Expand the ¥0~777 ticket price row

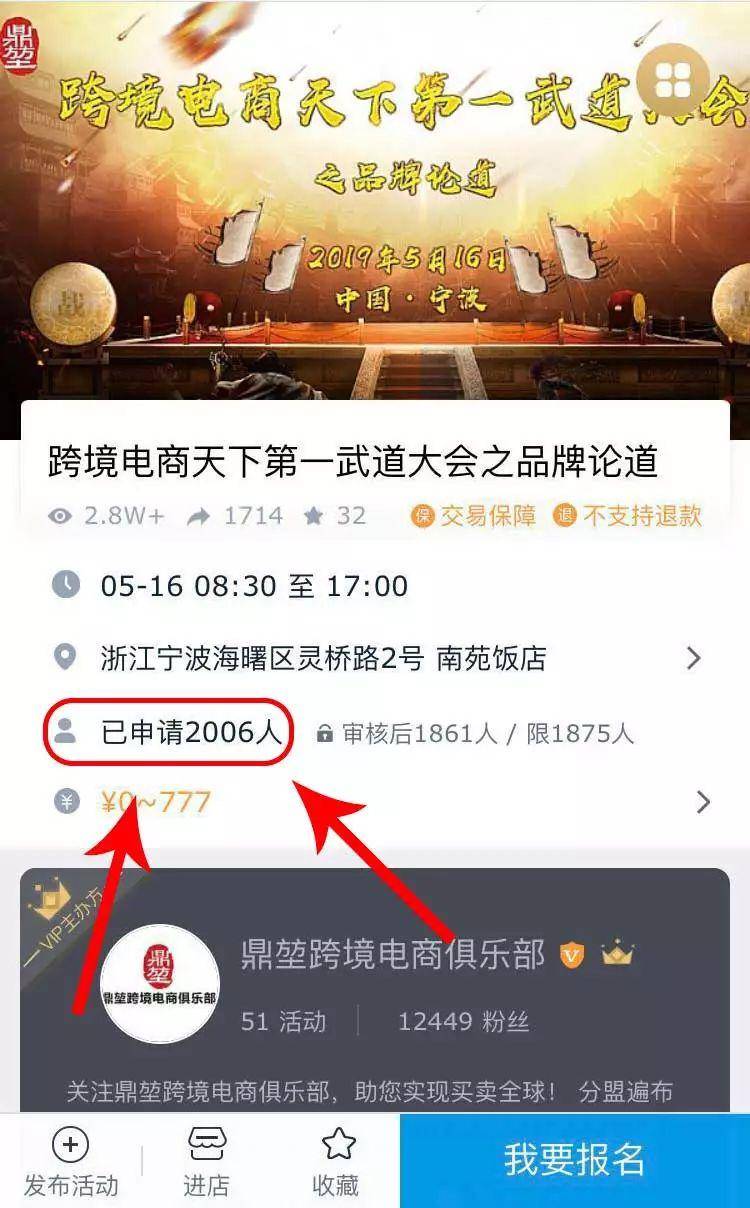380,802
